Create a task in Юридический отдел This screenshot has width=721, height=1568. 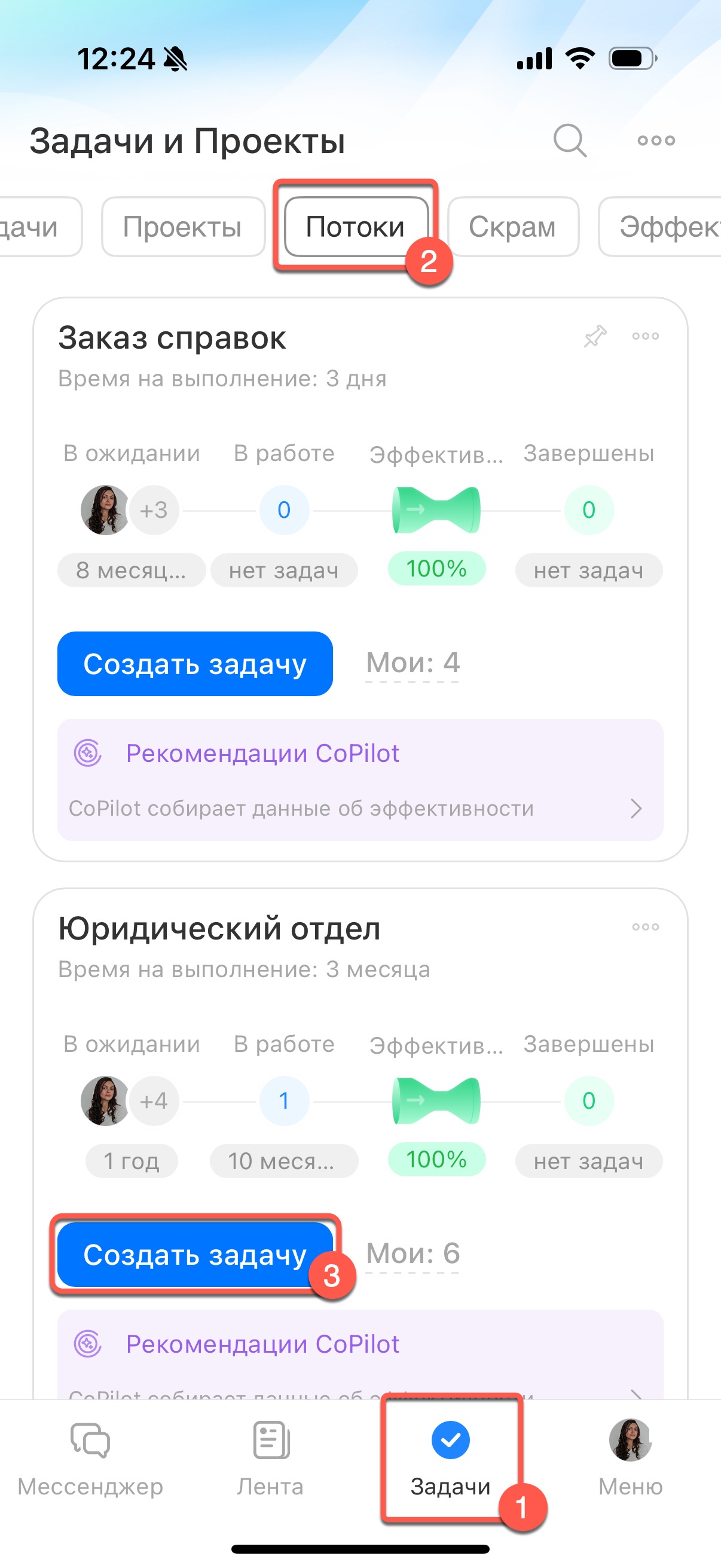click(x=195, y=1255)
